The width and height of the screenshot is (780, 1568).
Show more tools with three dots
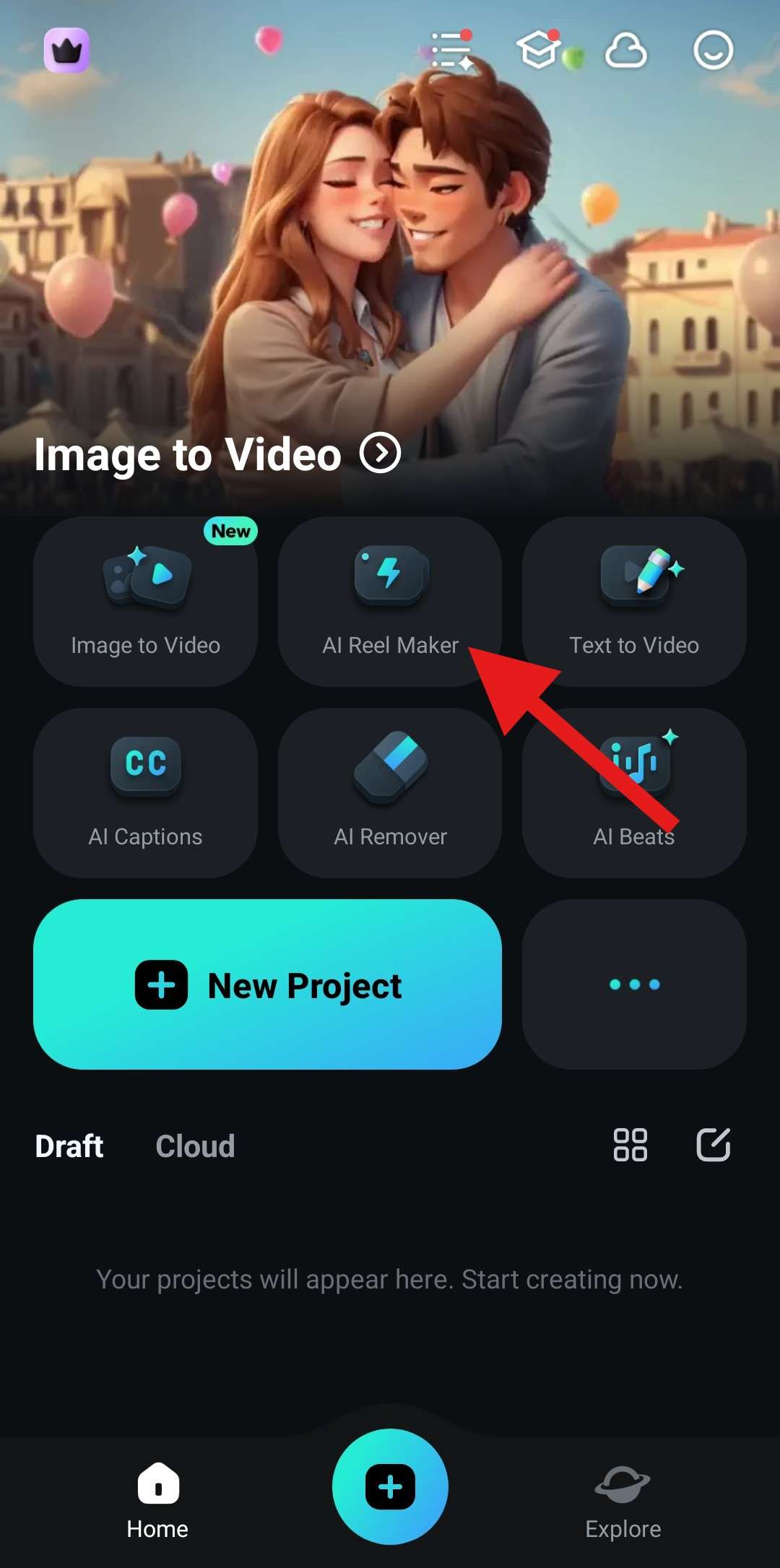pyautogui.click(x=634, y=984)
